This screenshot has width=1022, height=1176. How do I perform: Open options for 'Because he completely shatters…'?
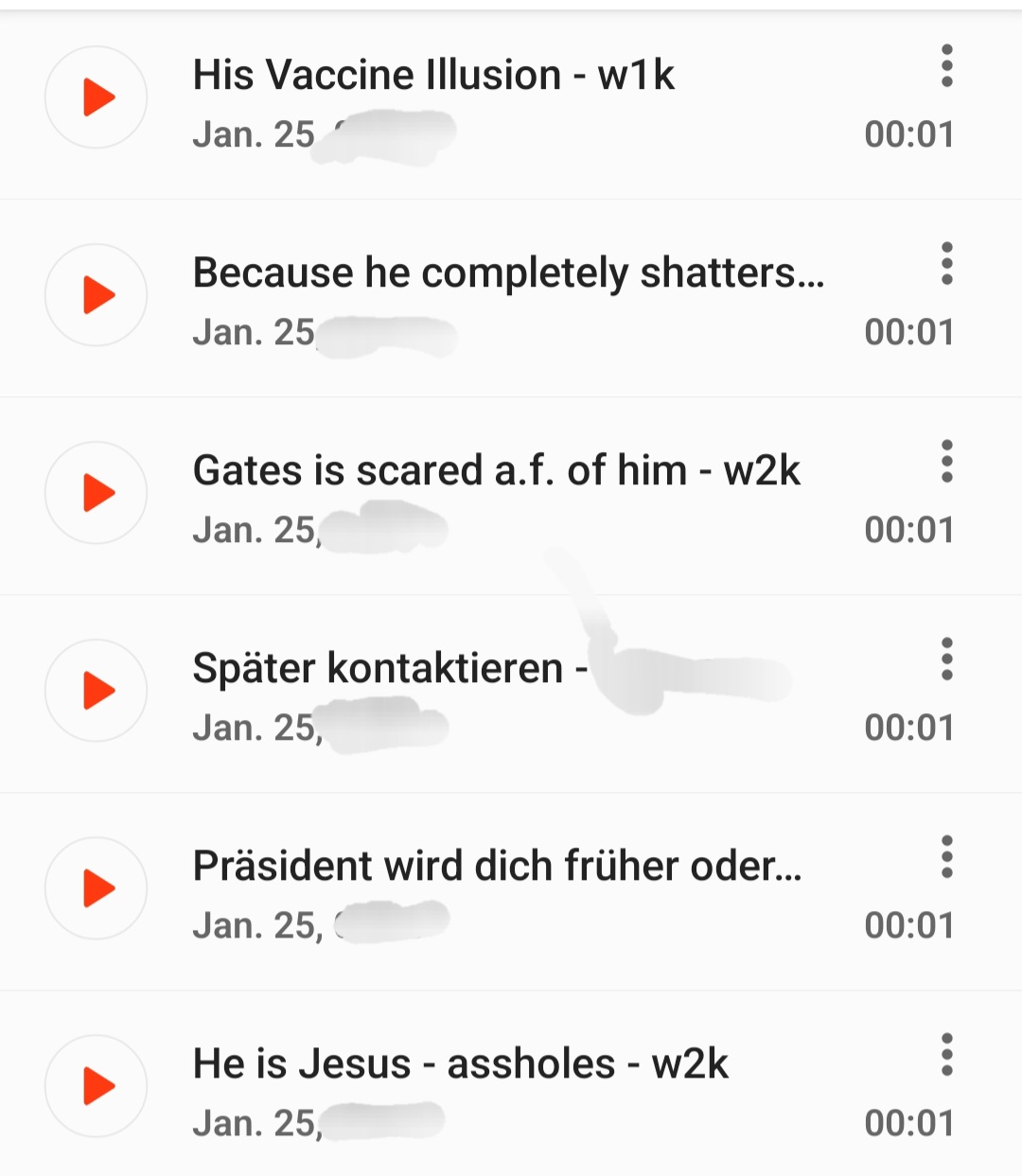click(x=946, y=264)
